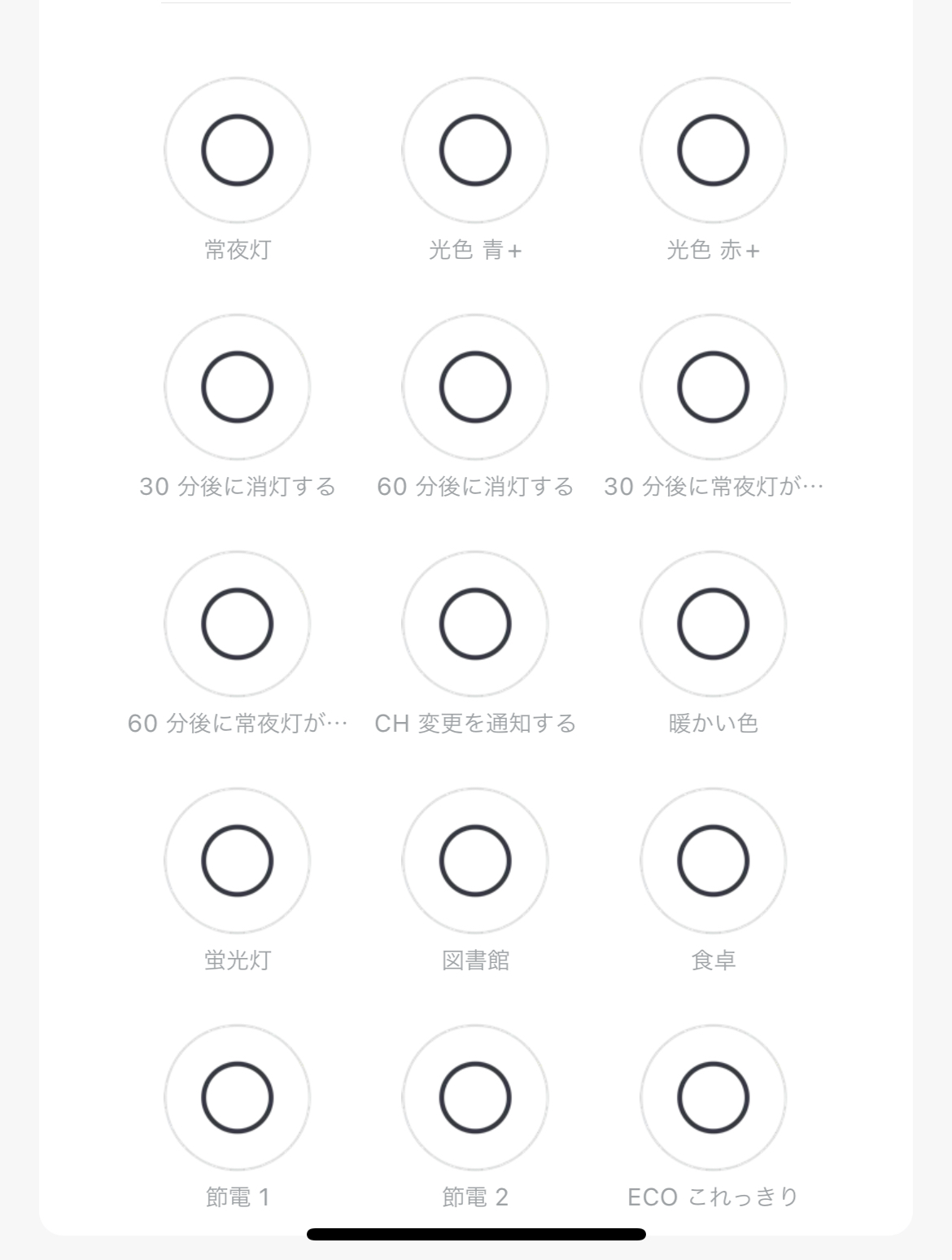Select the 食卓 dining mode button

[x=713, y=861]
